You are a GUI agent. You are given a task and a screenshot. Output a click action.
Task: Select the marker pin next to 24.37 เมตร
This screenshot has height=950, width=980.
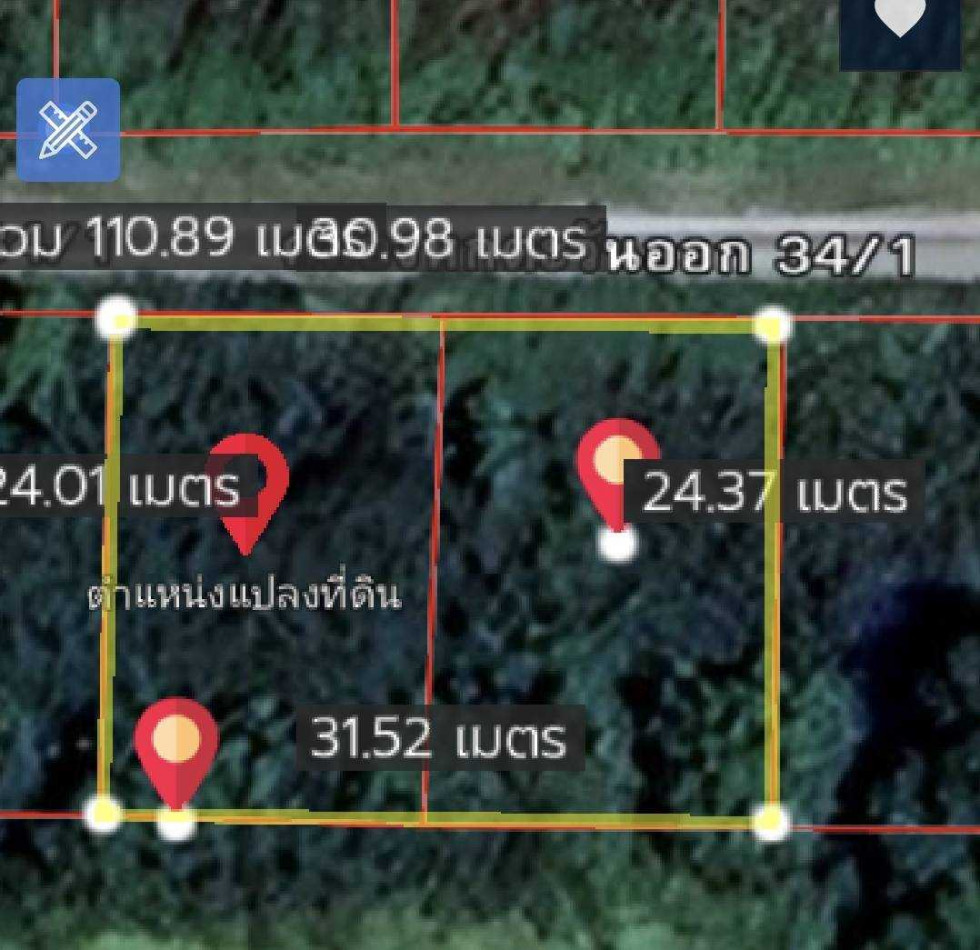click(614, 465)
